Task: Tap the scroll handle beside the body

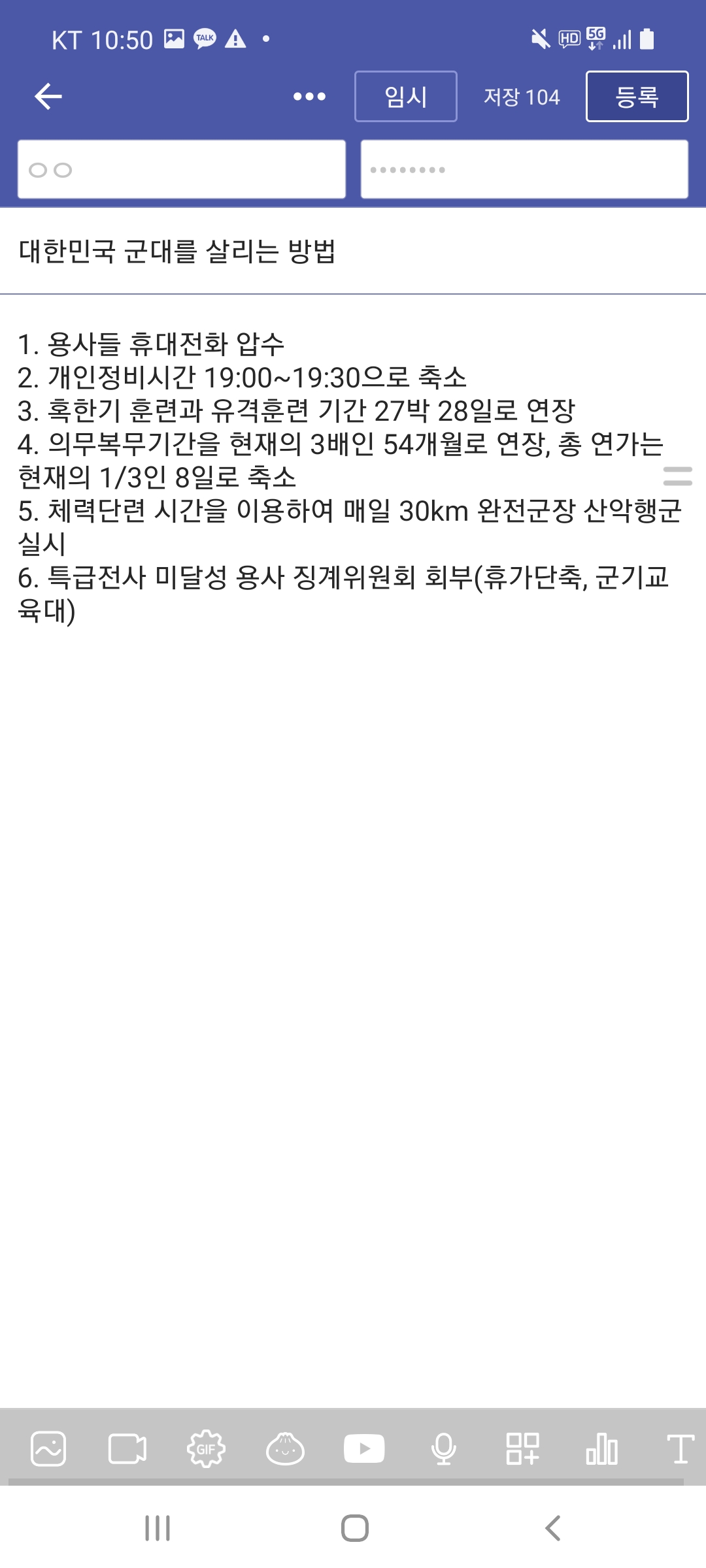Action: (x=677, y=476)
